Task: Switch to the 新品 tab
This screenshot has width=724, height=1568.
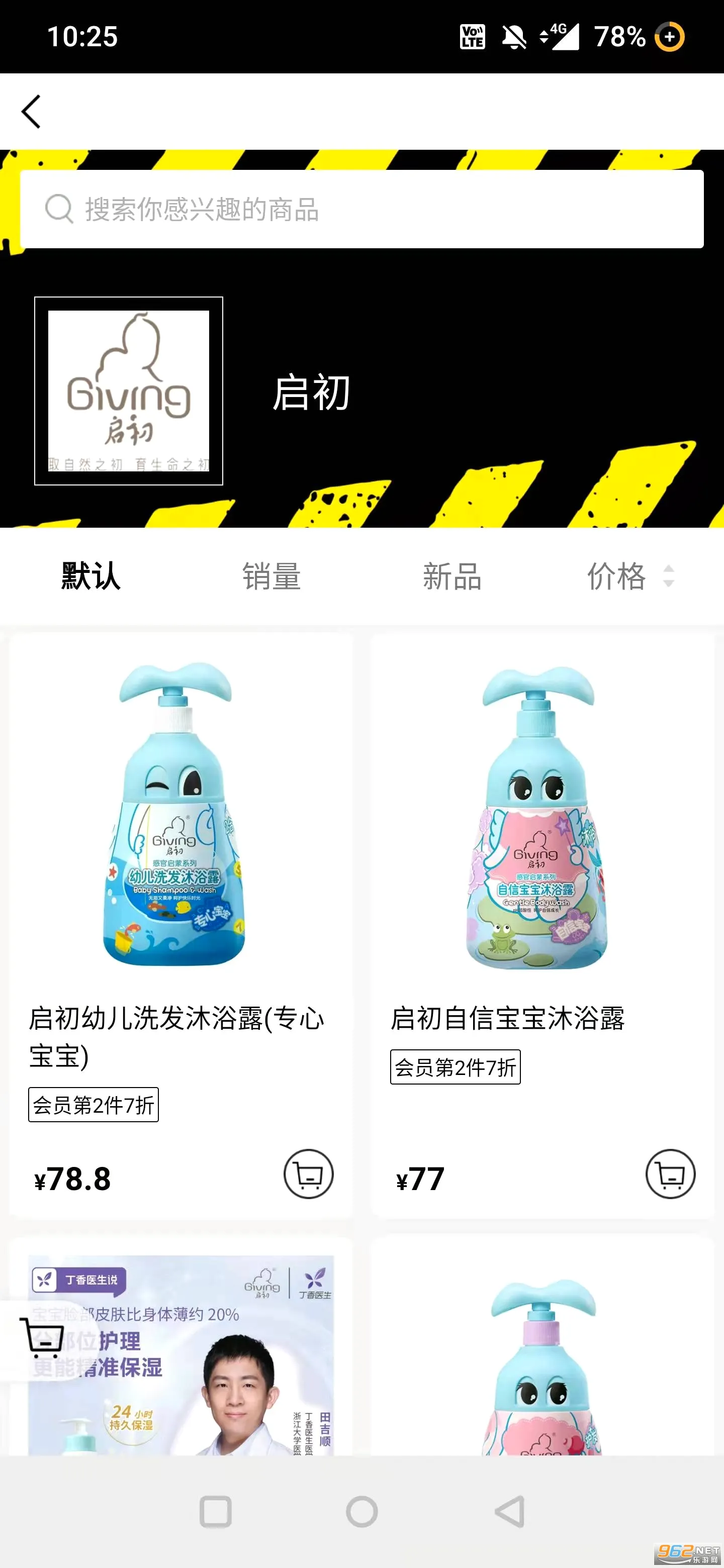Action: (x=452, y=576)
